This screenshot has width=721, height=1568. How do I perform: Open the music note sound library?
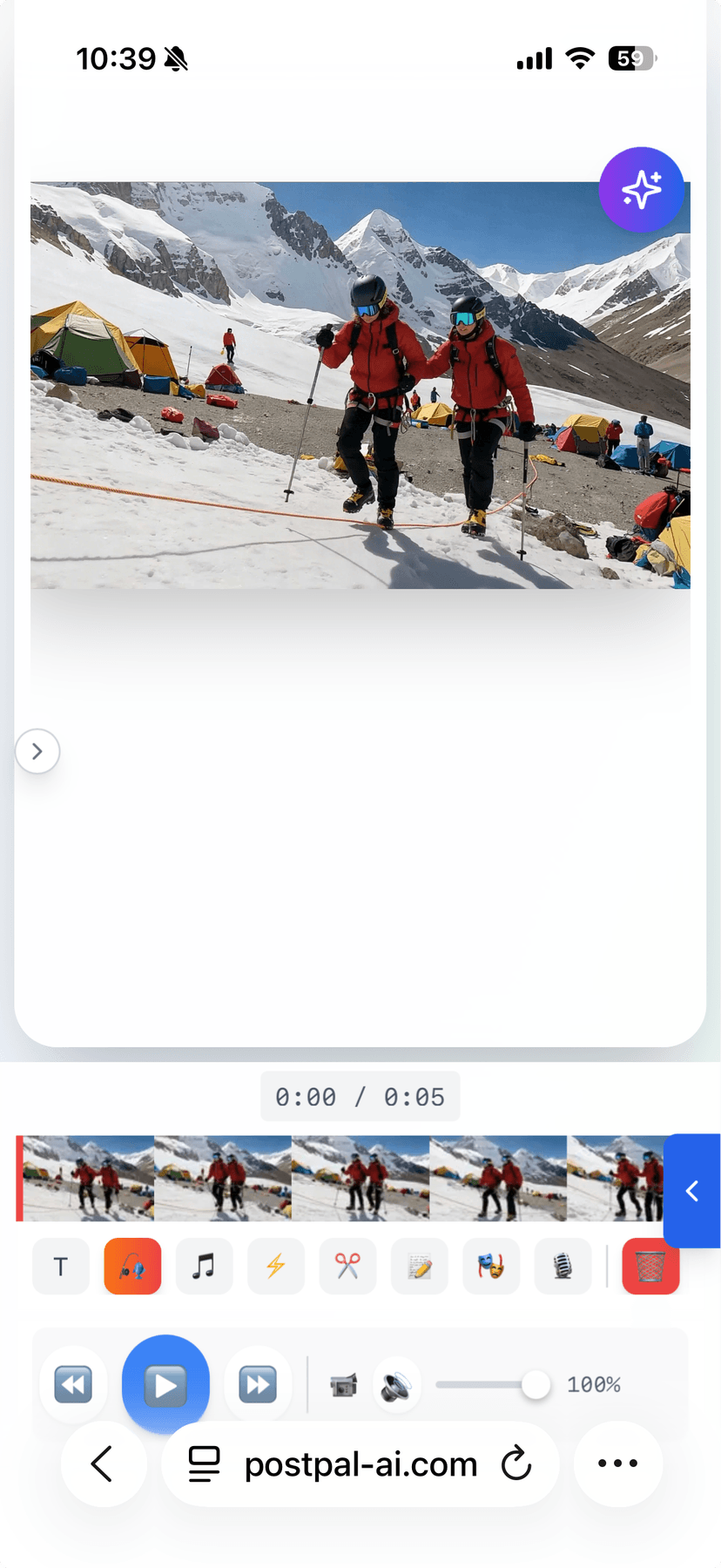coord(204,1267)
